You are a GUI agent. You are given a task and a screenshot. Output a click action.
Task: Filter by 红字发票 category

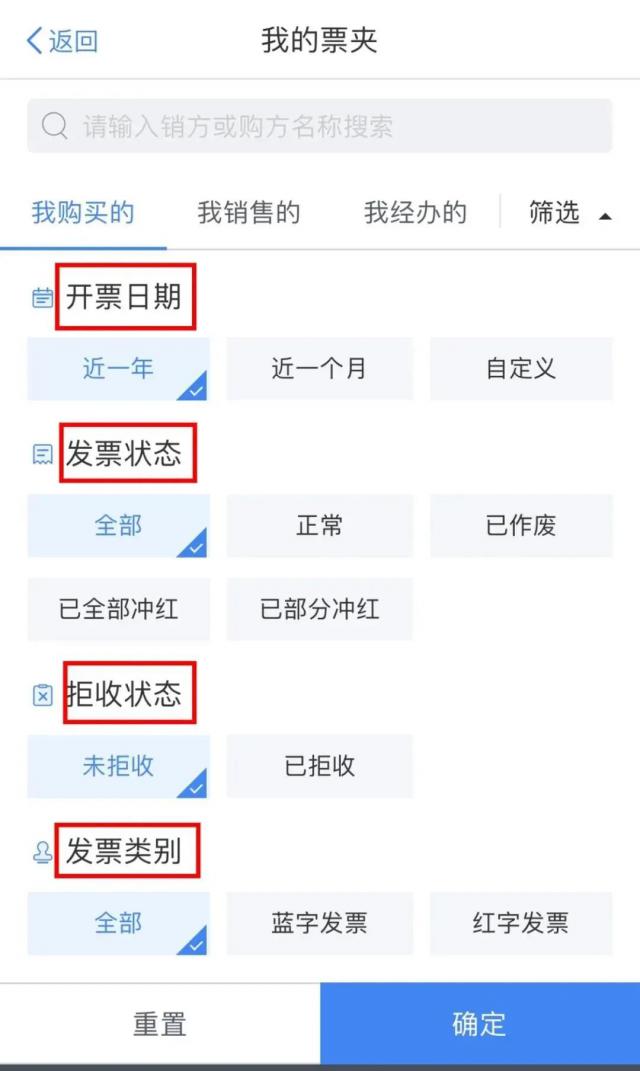tap(521, 923)
